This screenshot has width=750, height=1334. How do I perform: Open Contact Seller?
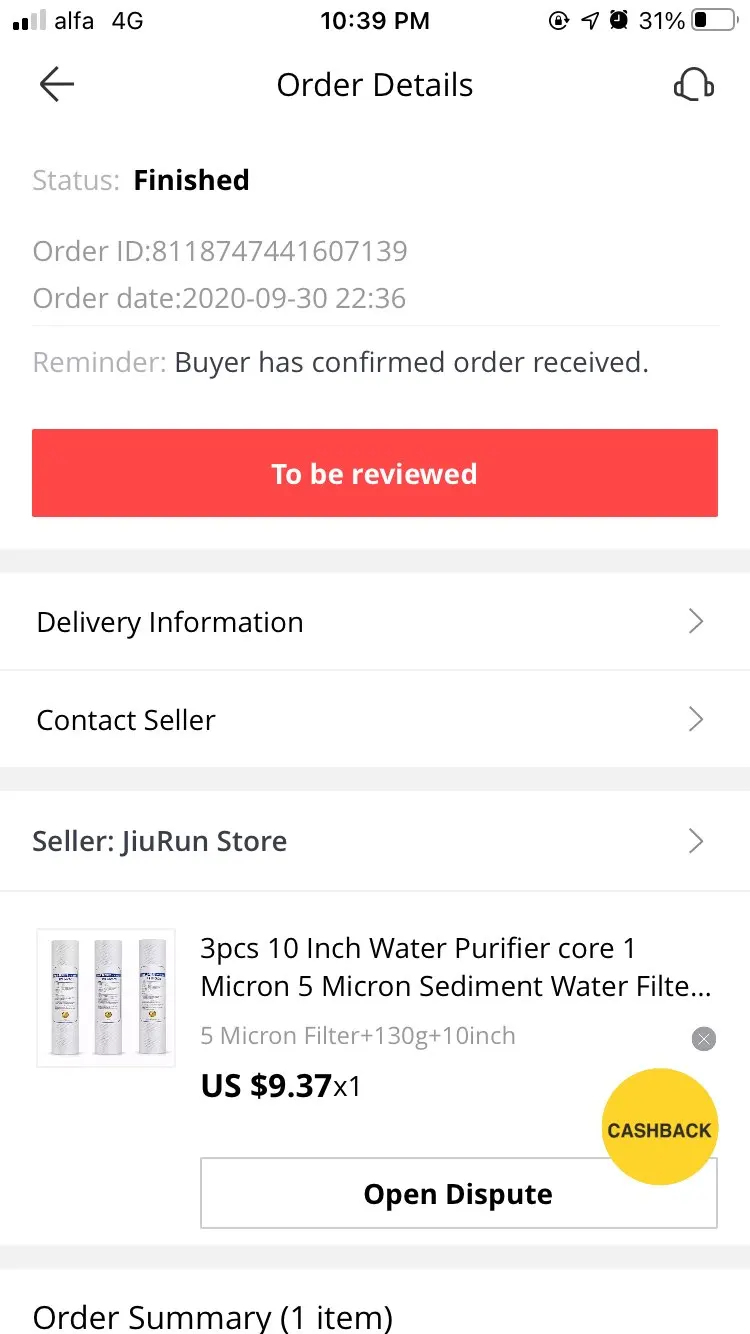point(375,720)
